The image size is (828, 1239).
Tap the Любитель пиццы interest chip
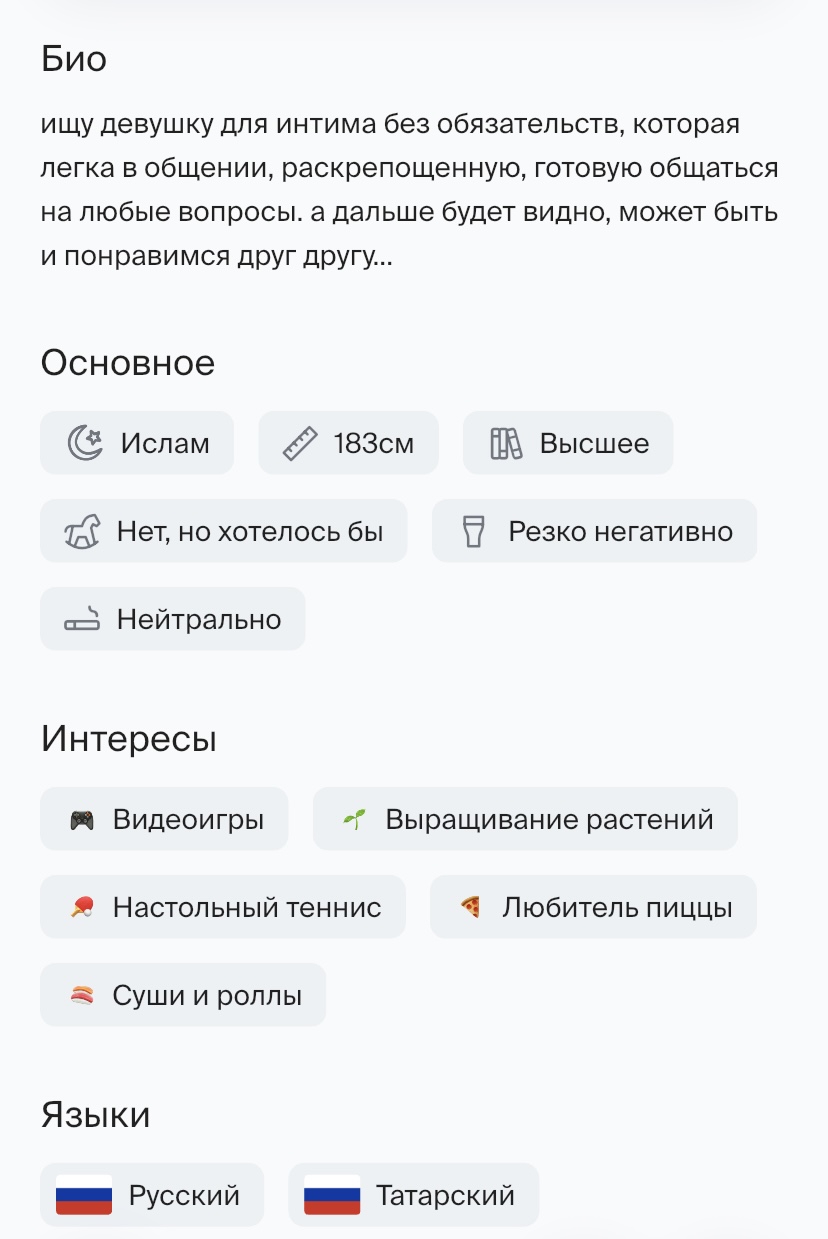point(593,907)
